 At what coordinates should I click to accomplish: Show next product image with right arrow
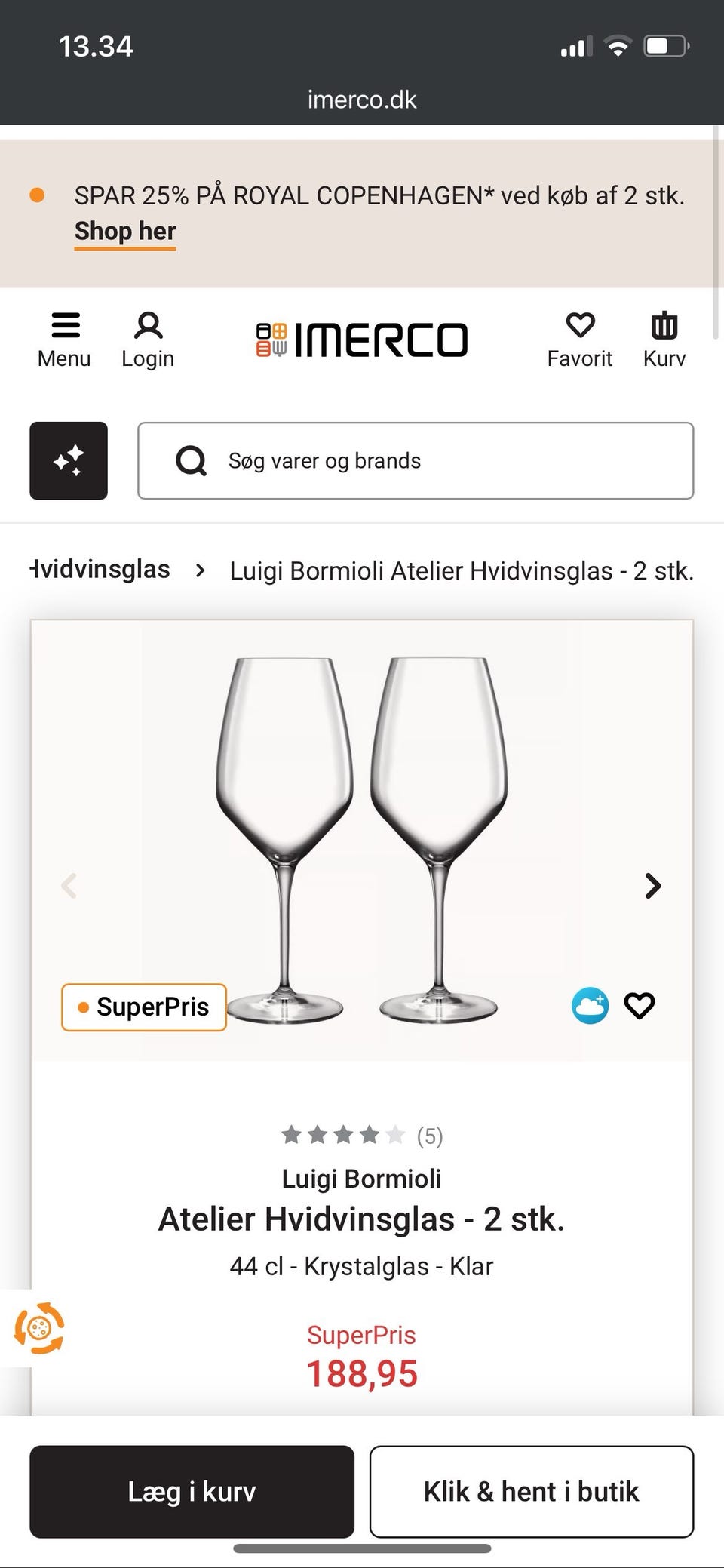click(x=653, y=886)
